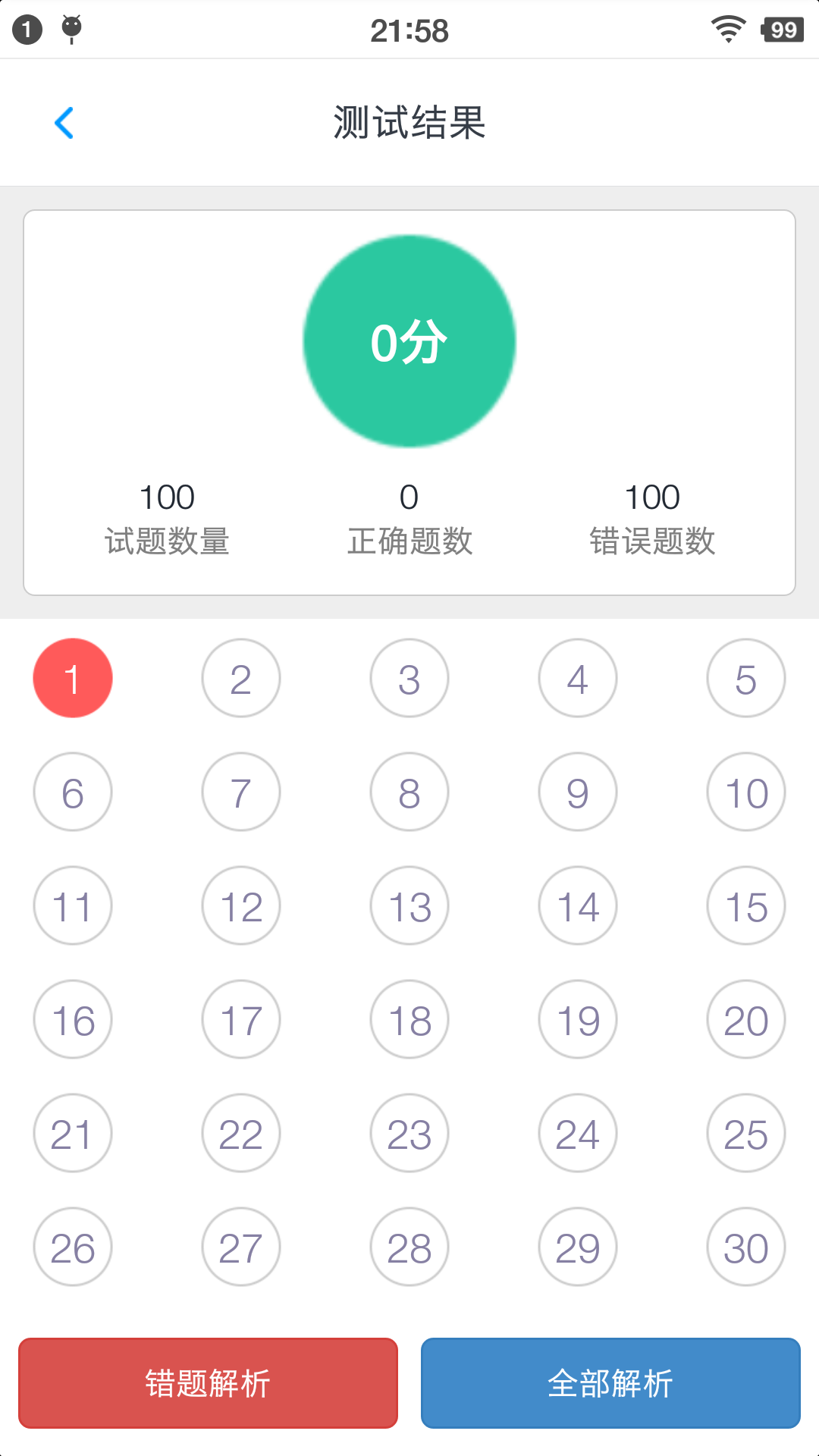Tap the green score circle showing 0分

409,340
